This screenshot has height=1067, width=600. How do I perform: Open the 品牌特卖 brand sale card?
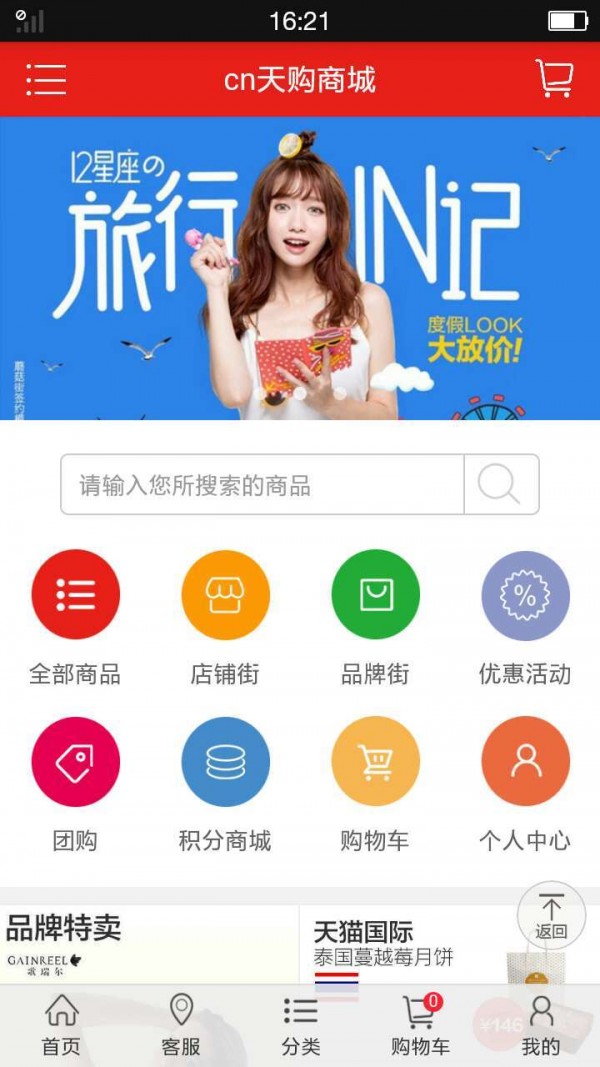(150, 945)
